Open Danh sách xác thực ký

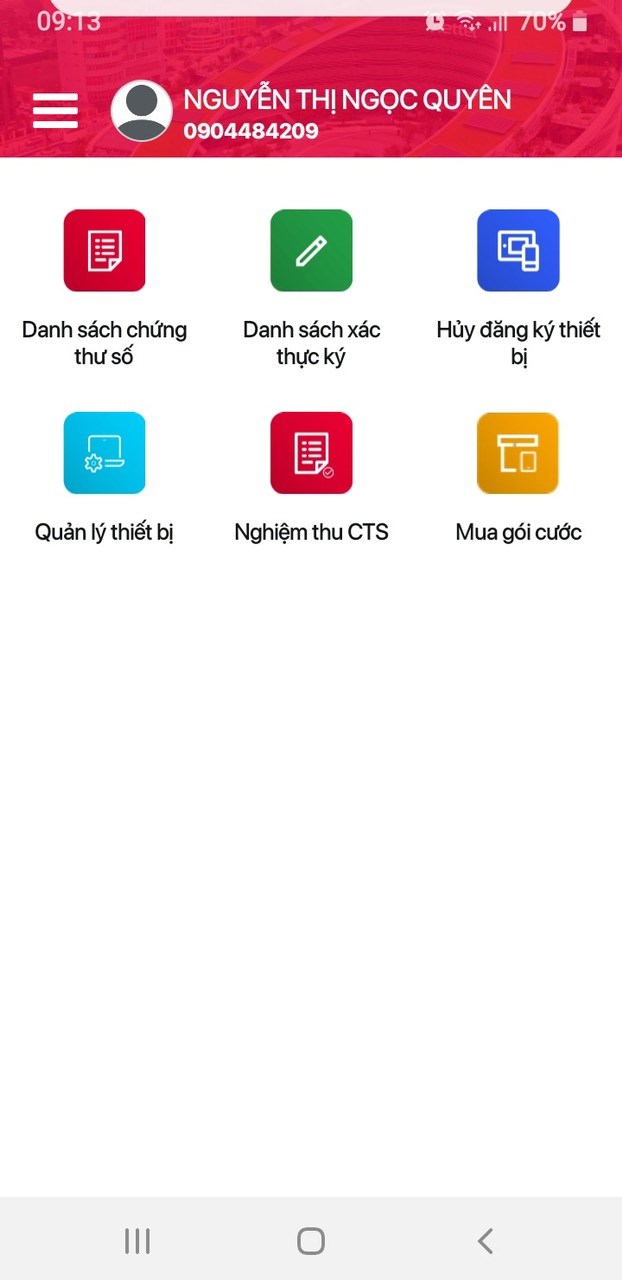311,251
